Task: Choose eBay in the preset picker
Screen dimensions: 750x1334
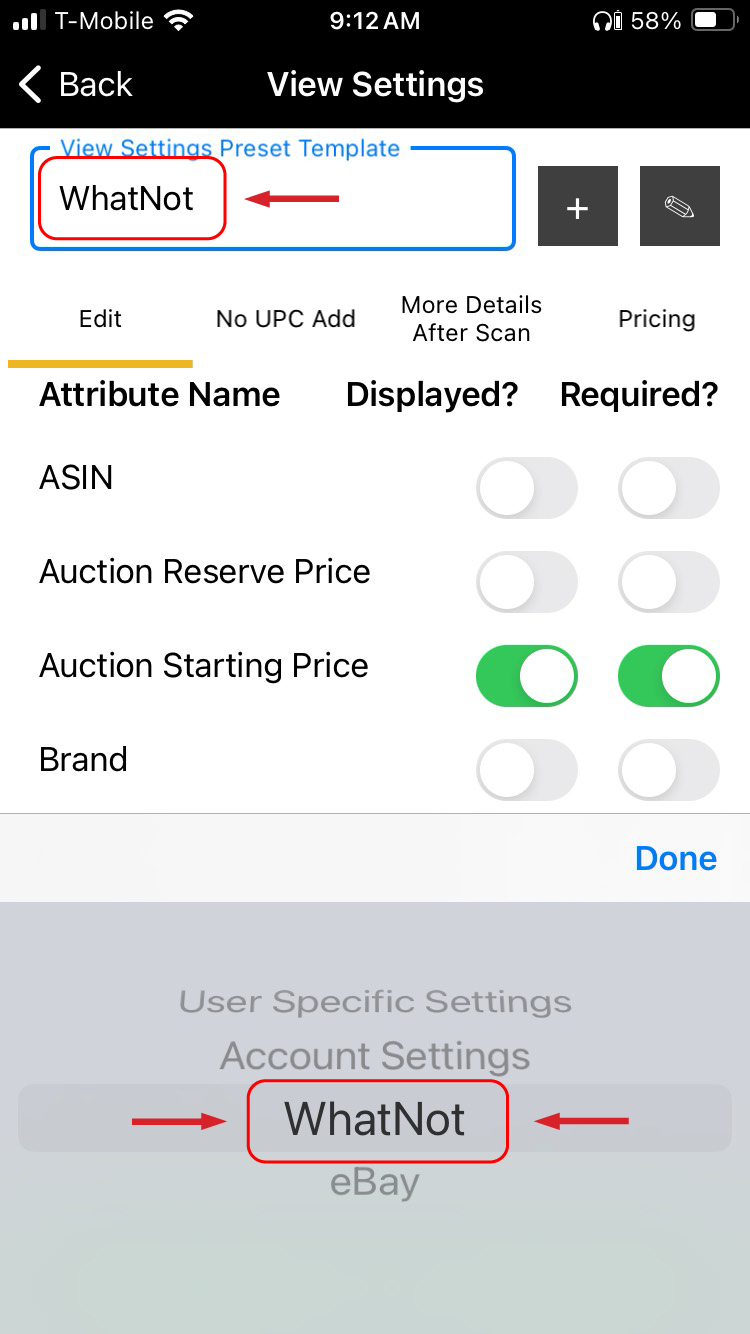Action: (375, 1183)
